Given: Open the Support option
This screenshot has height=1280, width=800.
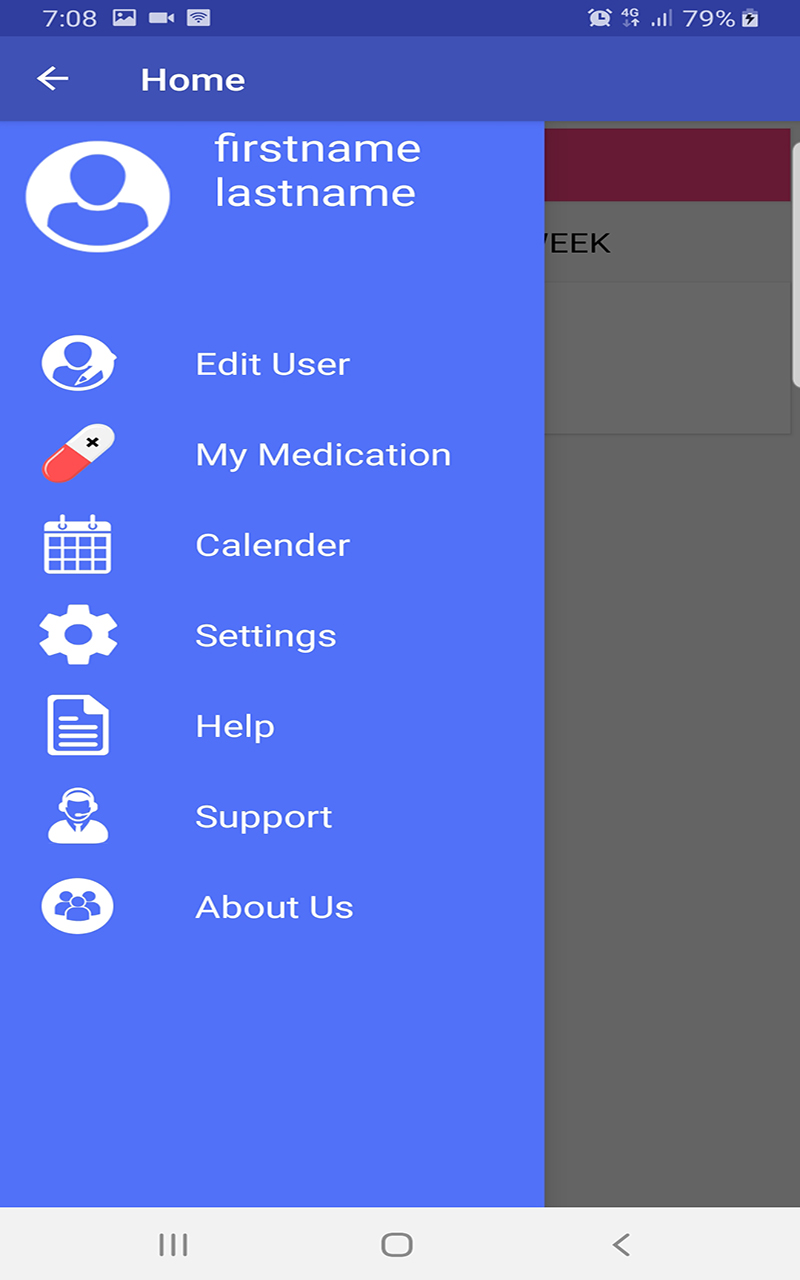Looking at the screenshot, I should click(272, 816).
